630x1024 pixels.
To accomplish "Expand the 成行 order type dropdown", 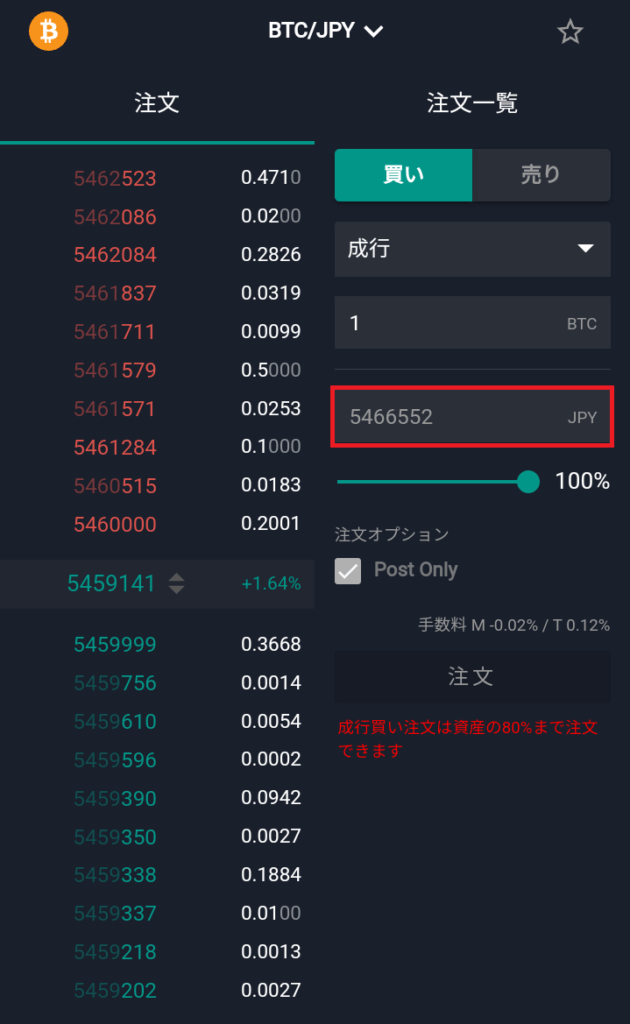I will pyautogui.click(x=472, y=249).
